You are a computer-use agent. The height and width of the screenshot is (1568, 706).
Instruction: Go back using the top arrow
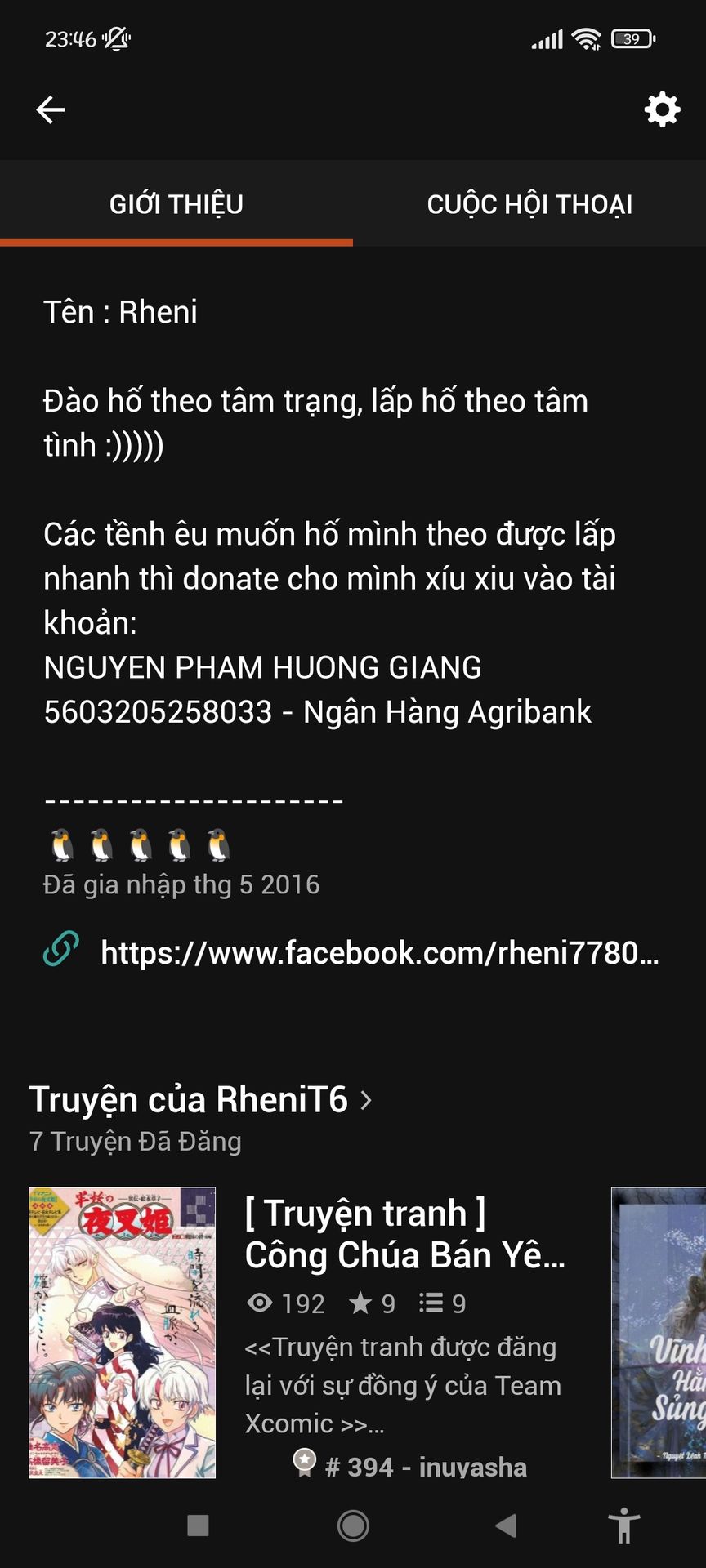point(51,109)
